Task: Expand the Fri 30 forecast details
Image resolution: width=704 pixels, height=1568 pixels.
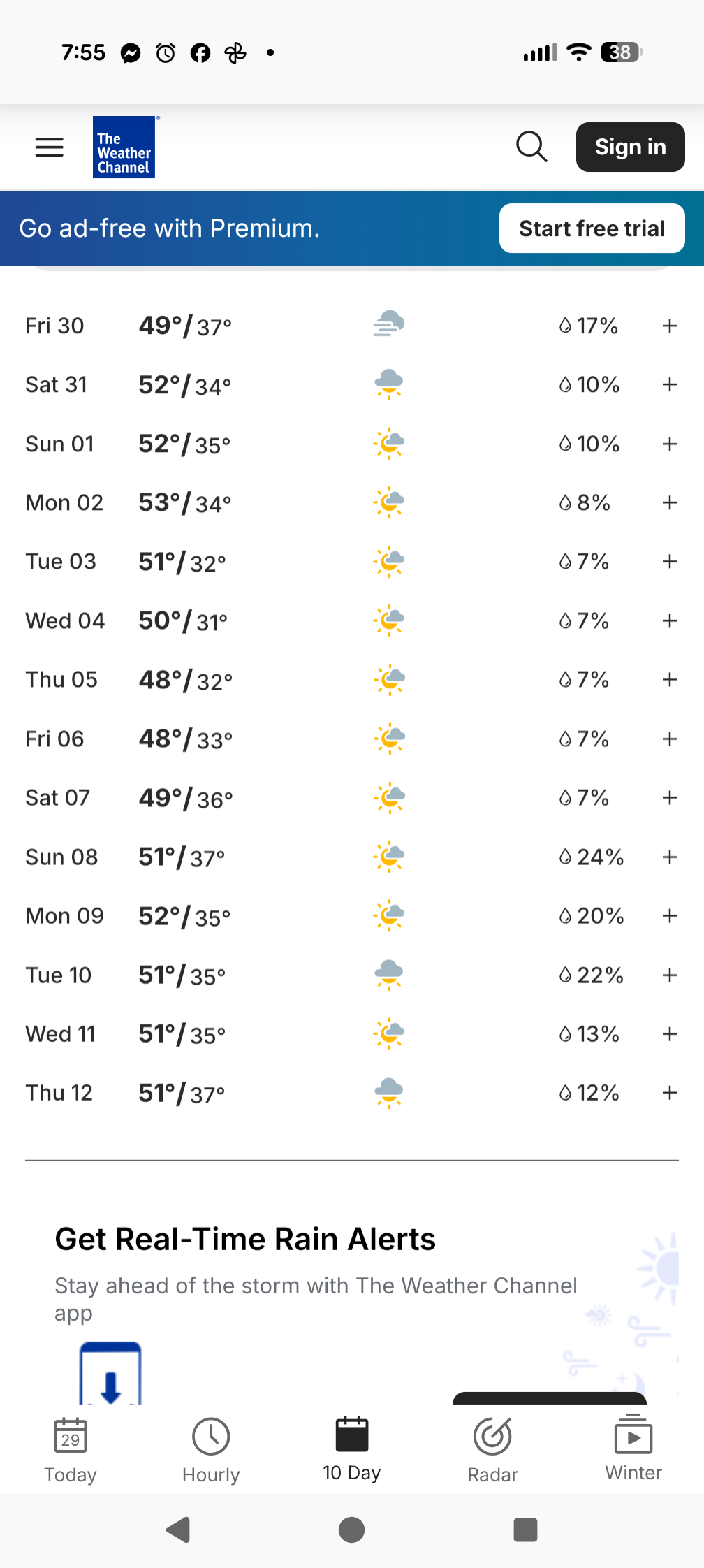Action: pyautogui.click(x=669, y=326)
